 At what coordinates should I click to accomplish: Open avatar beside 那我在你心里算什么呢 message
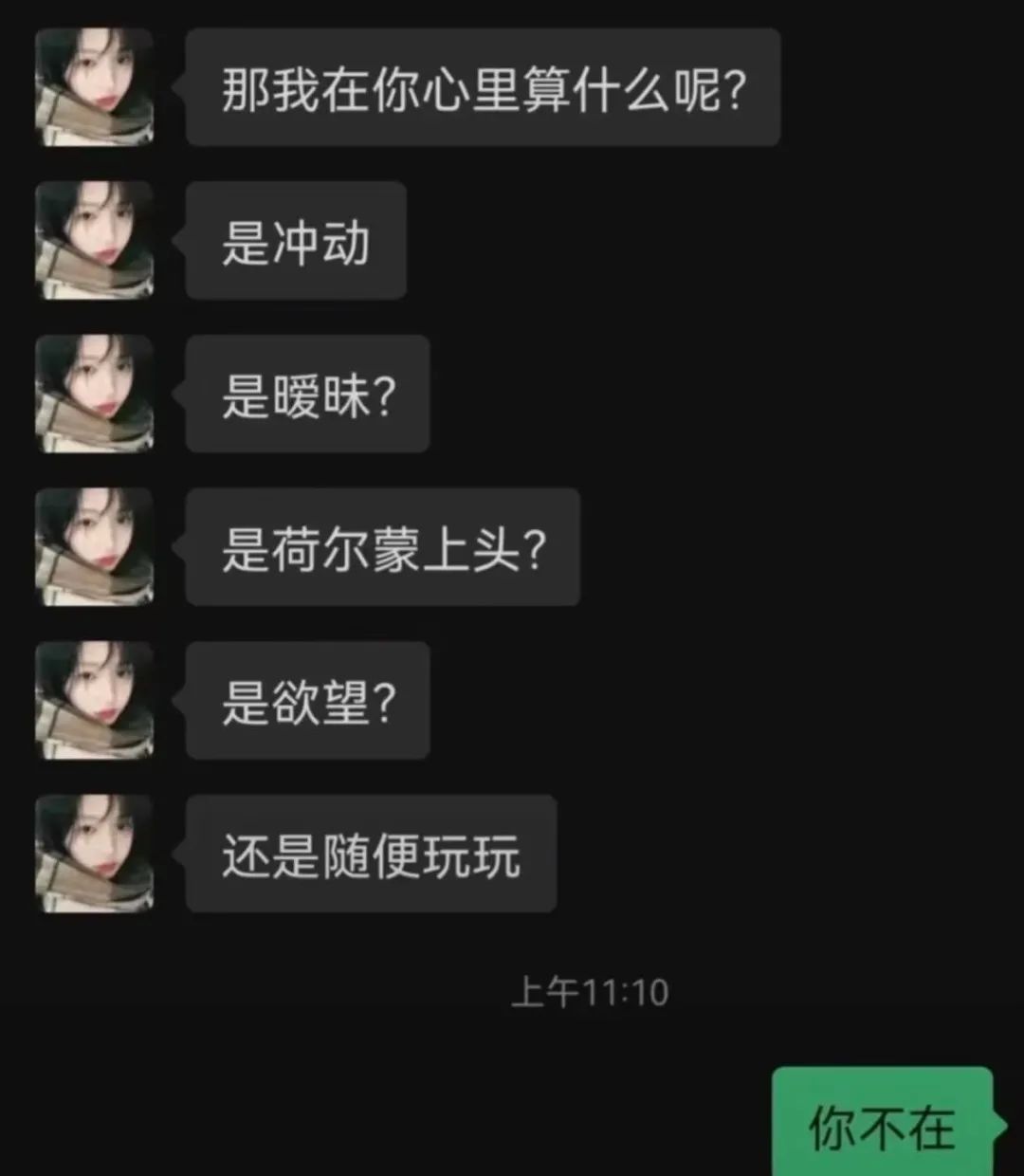click(94, 87)
